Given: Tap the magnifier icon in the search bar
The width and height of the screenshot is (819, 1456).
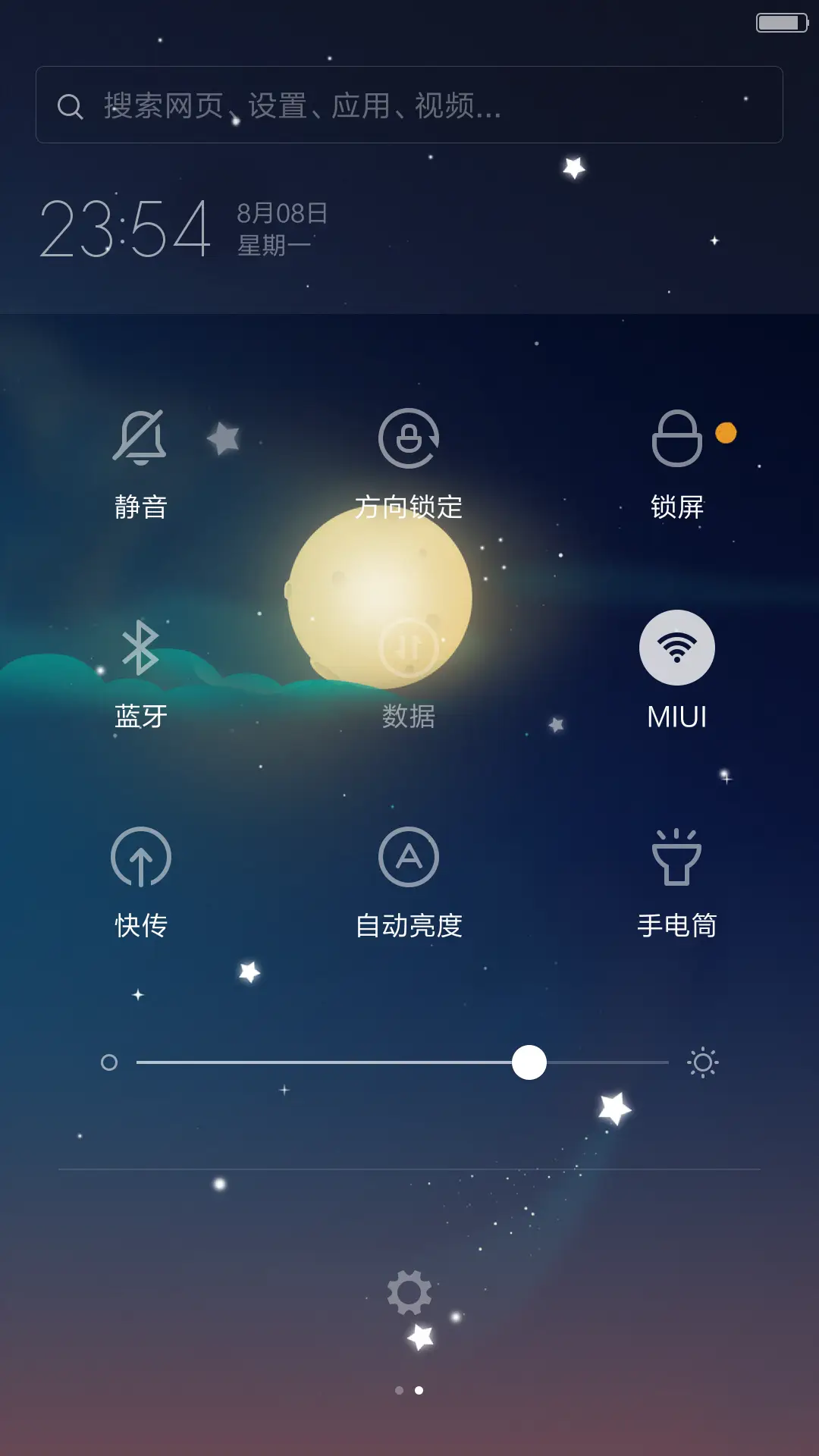Looking at the screenshot, I should tap(70, 106).
